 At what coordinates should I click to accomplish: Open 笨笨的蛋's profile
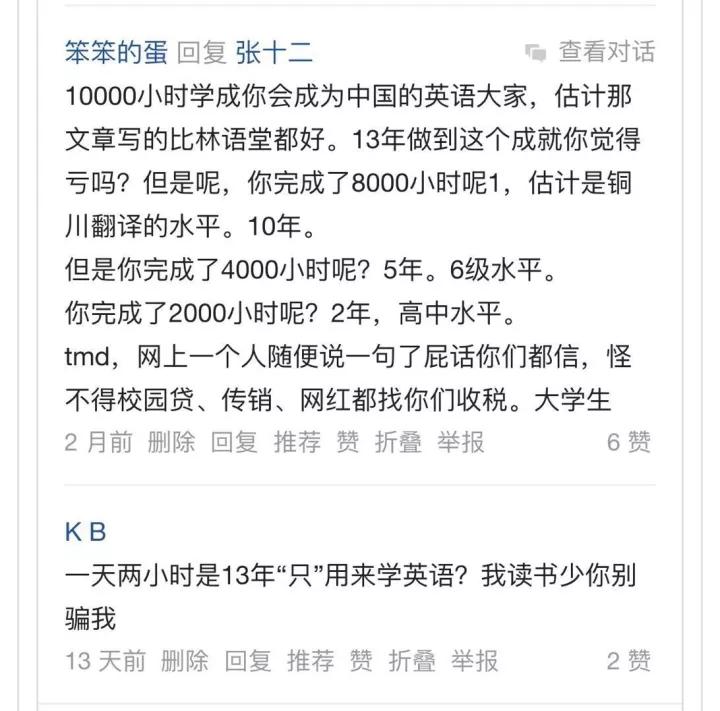click(115, 52)
